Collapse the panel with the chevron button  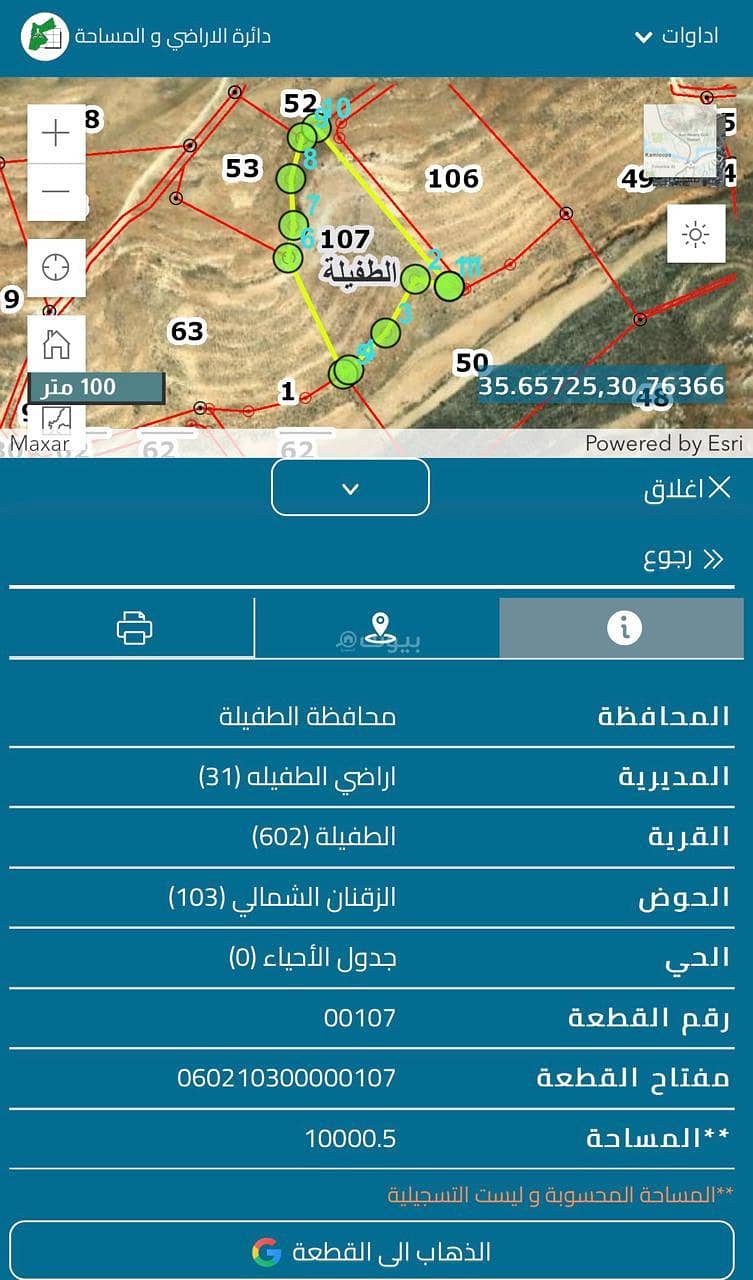tap(350, 488)
